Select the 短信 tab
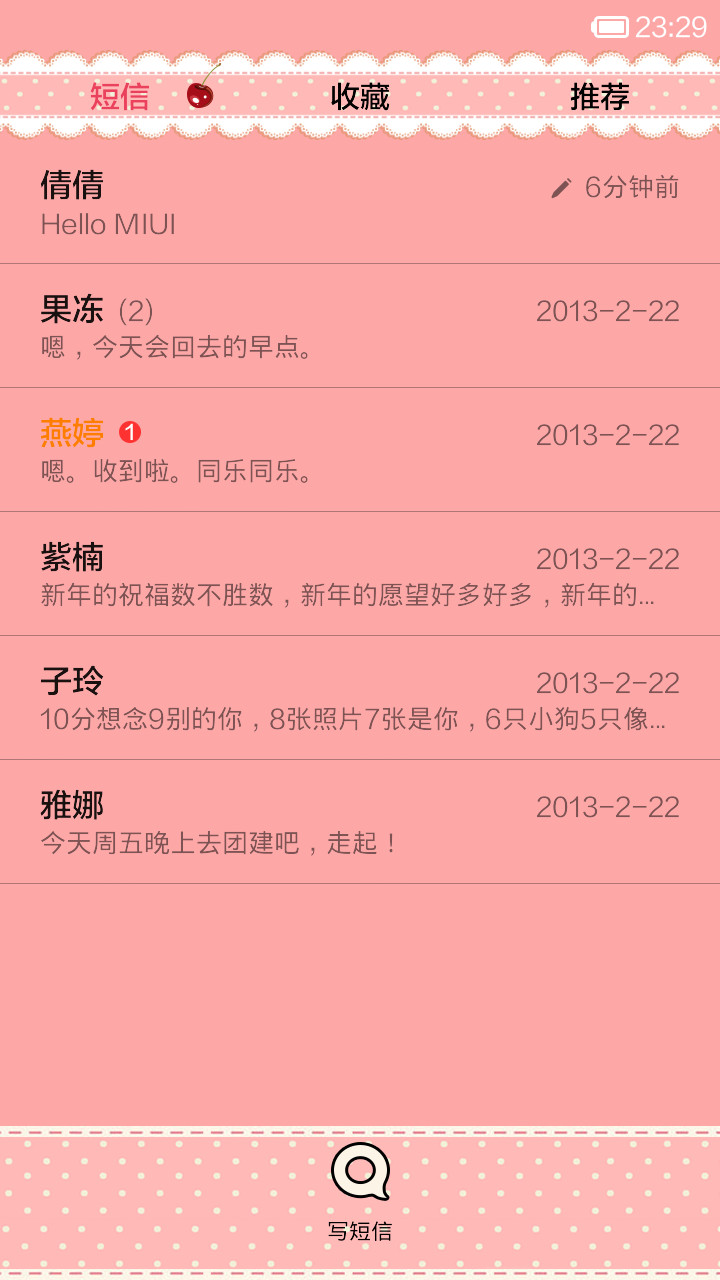 [120, 97]
